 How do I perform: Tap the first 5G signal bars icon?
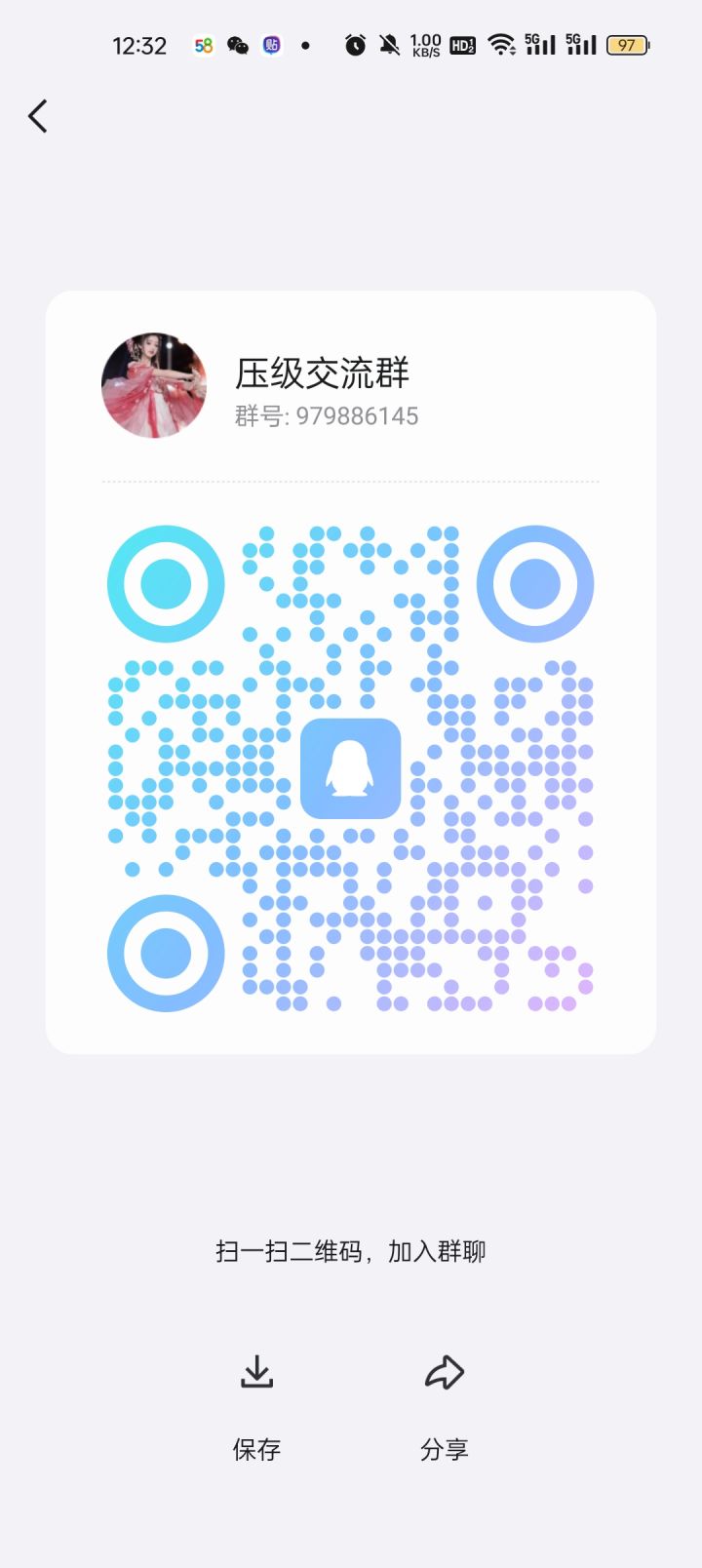[540, 45]
